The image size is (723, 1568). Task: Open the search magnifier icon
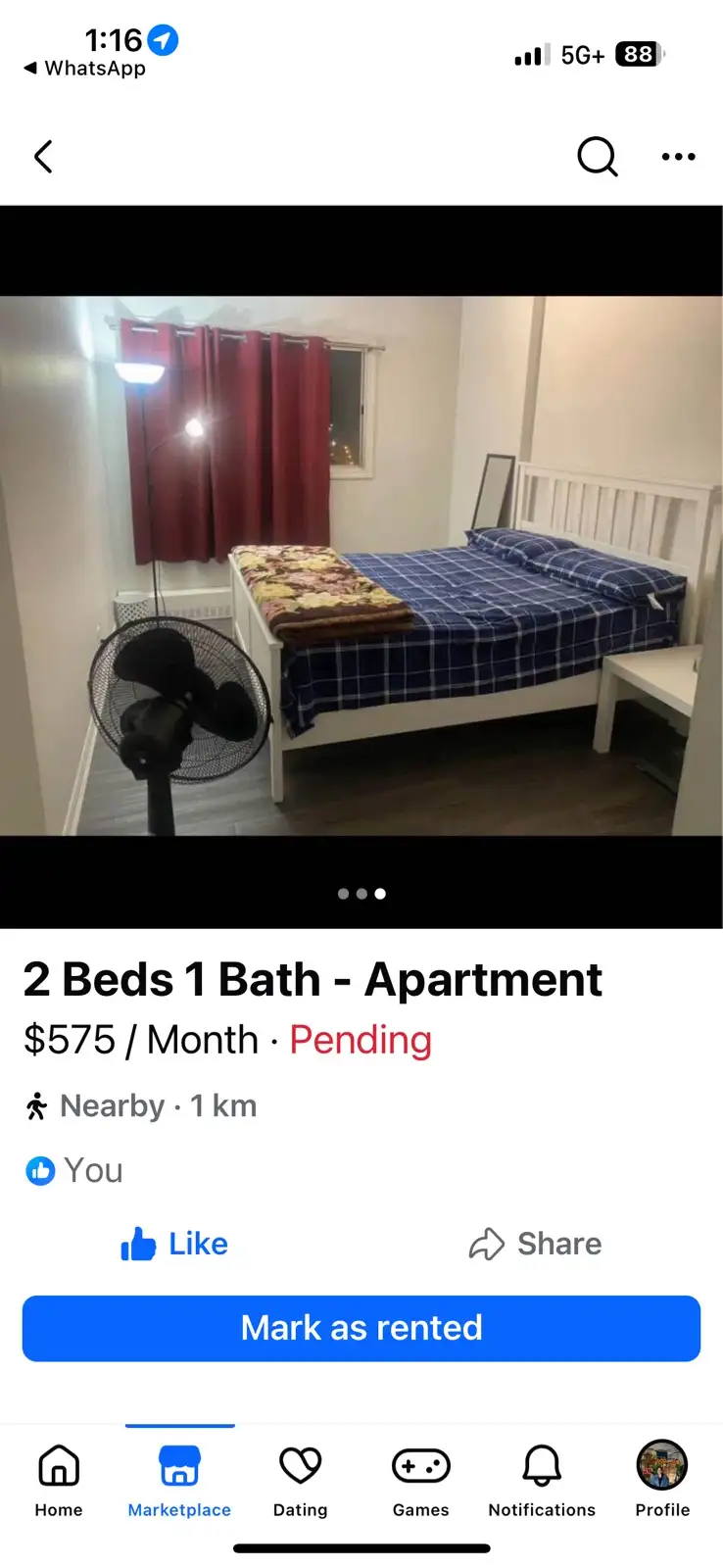(597, 156)
